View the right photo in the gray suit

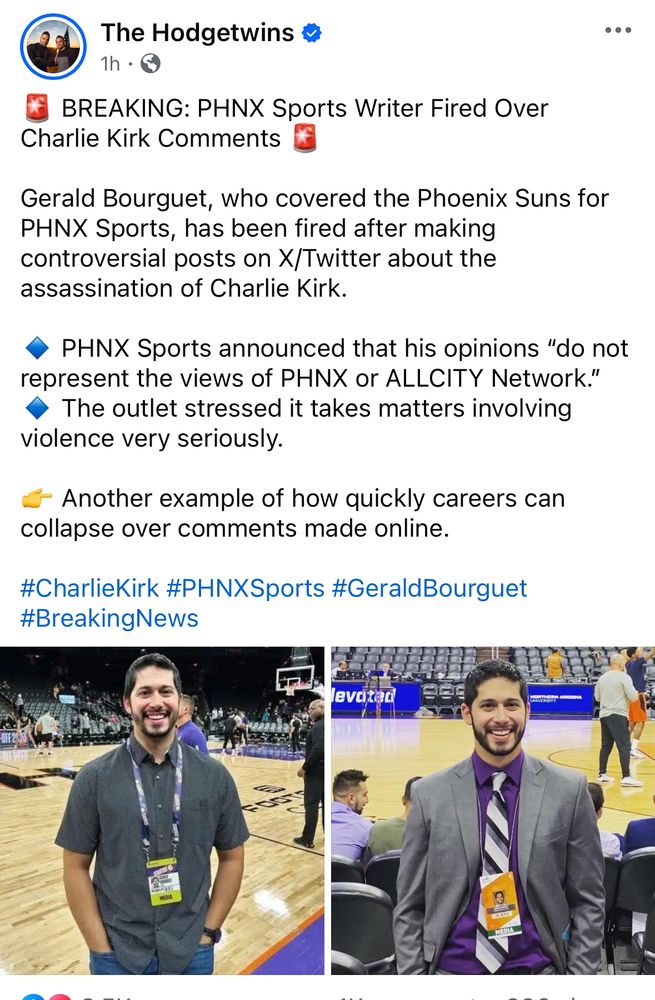point(493,810)
